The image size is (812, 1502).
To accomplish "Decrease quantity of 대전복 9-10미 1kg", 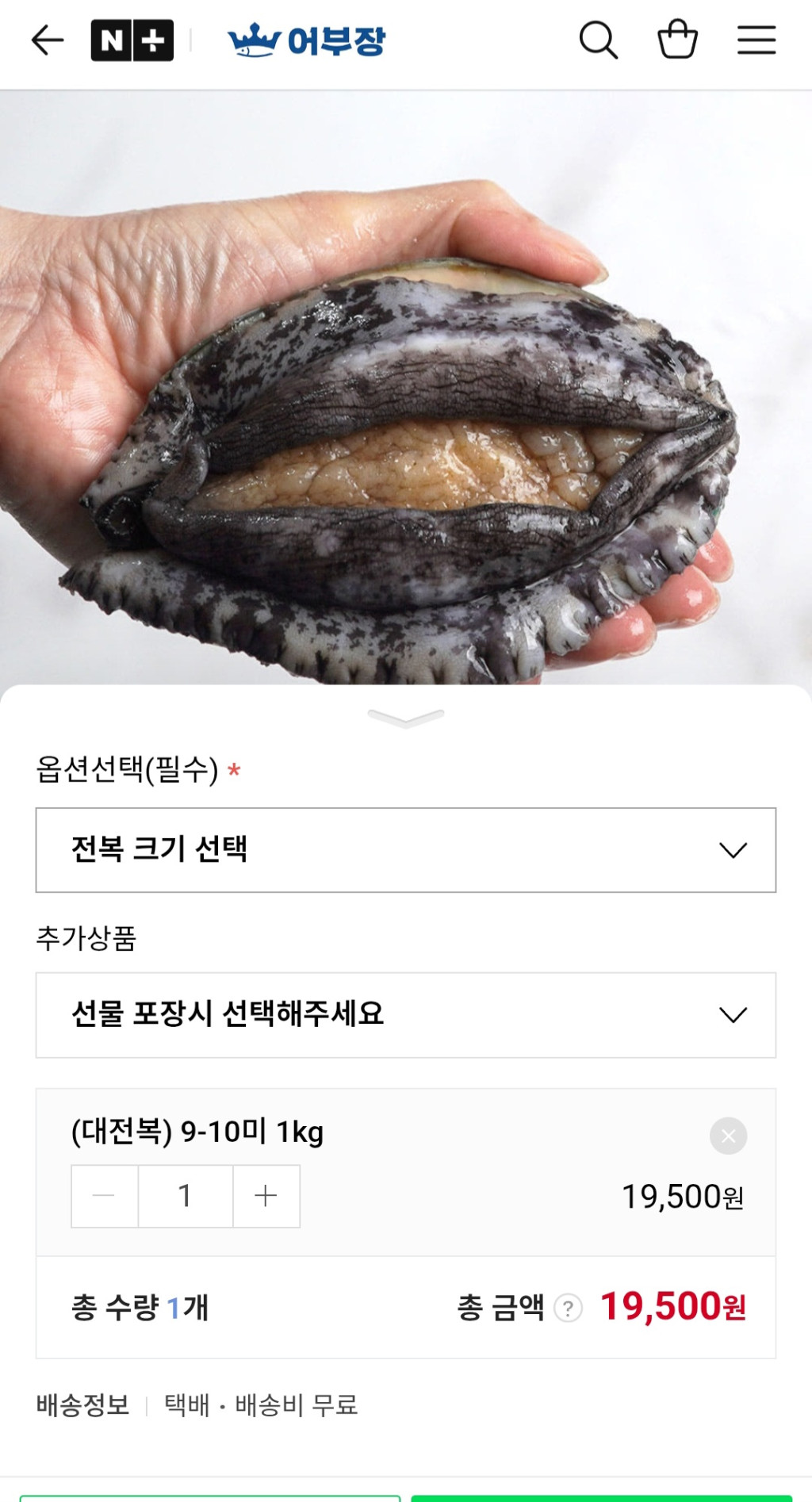I will 105,1196.
